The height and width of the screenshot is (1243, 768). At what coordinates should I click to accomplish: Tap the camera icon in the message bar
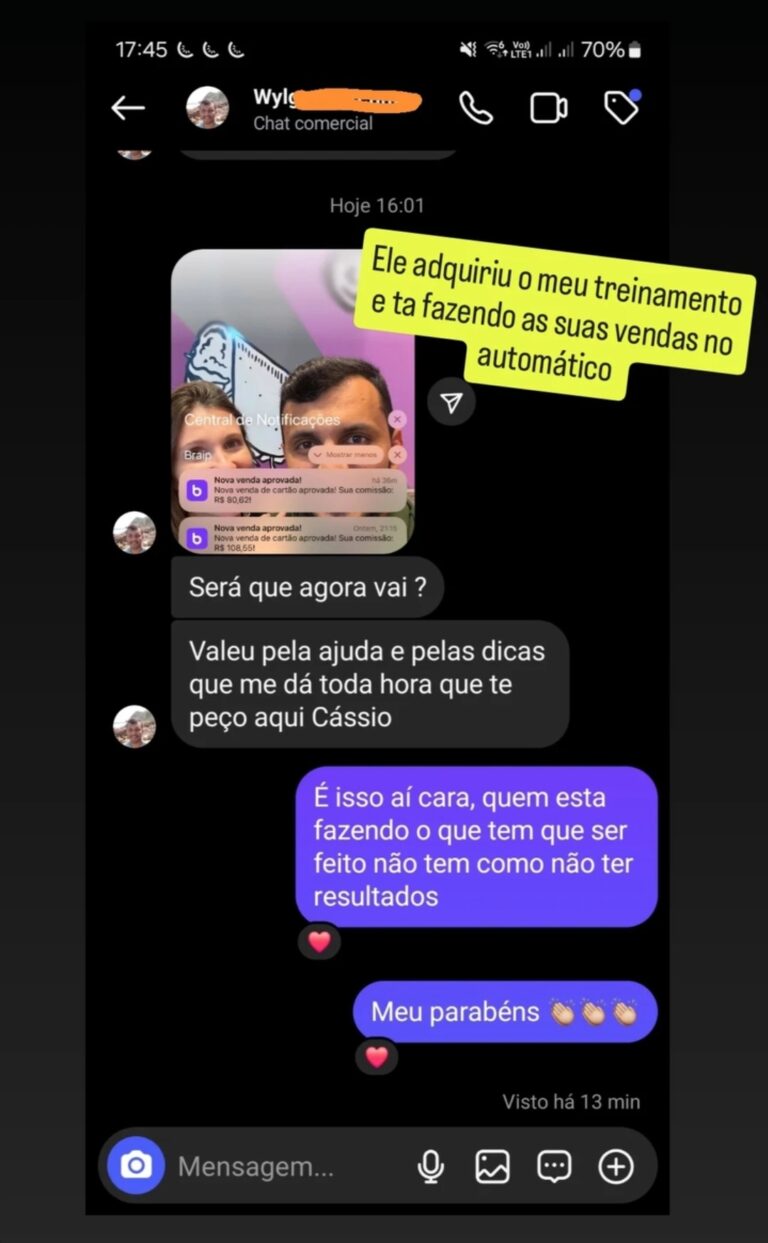[x=138, y=1166]
